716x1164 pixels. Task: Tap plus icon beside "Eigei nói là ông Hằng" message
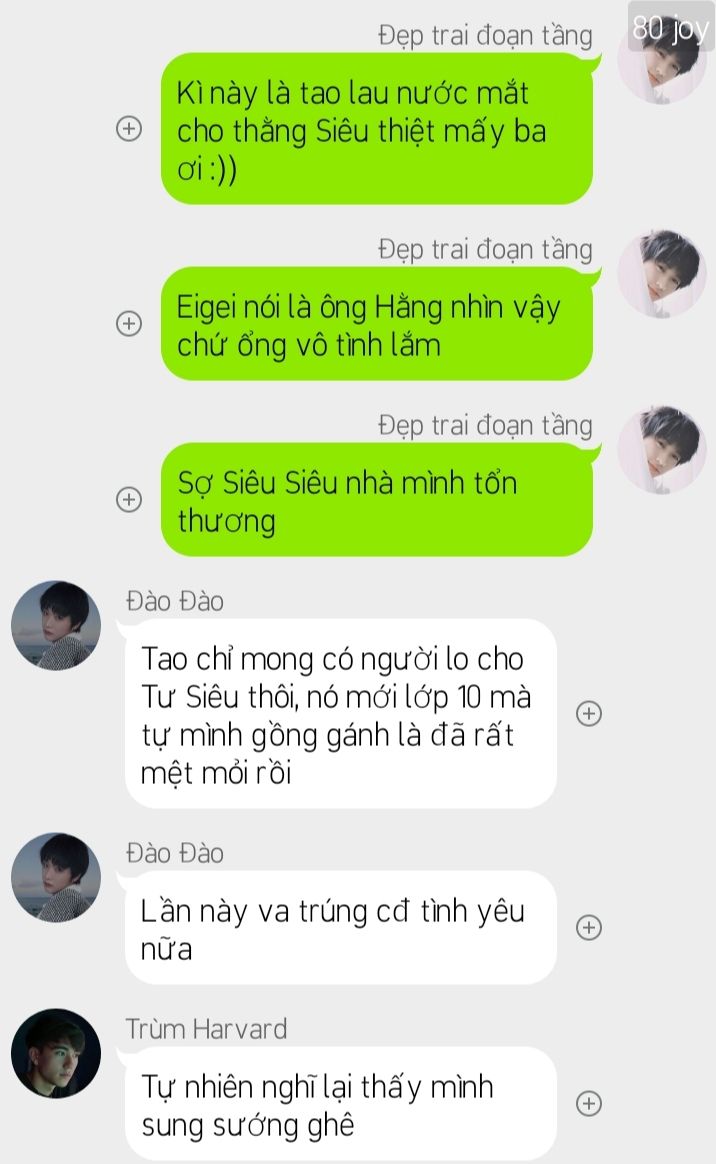[x=129, y=323]
